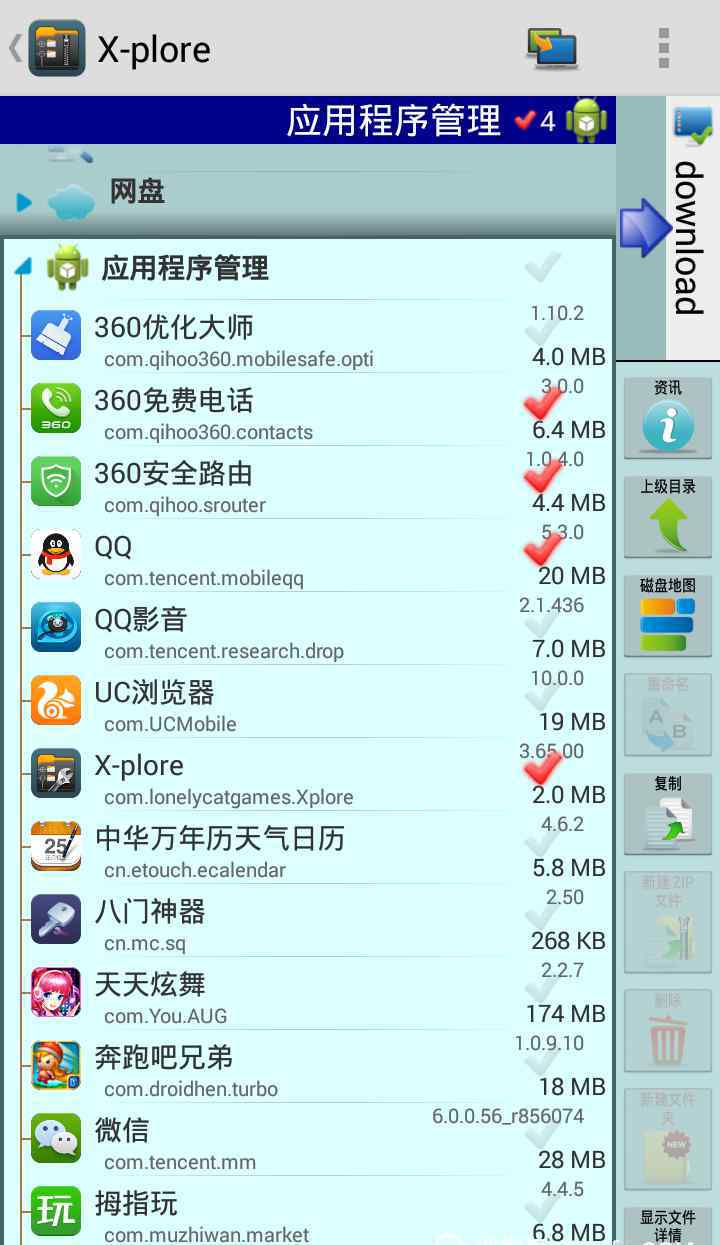Open the three-dot overflow menu
720x1245 pixels.
point(664,48)
